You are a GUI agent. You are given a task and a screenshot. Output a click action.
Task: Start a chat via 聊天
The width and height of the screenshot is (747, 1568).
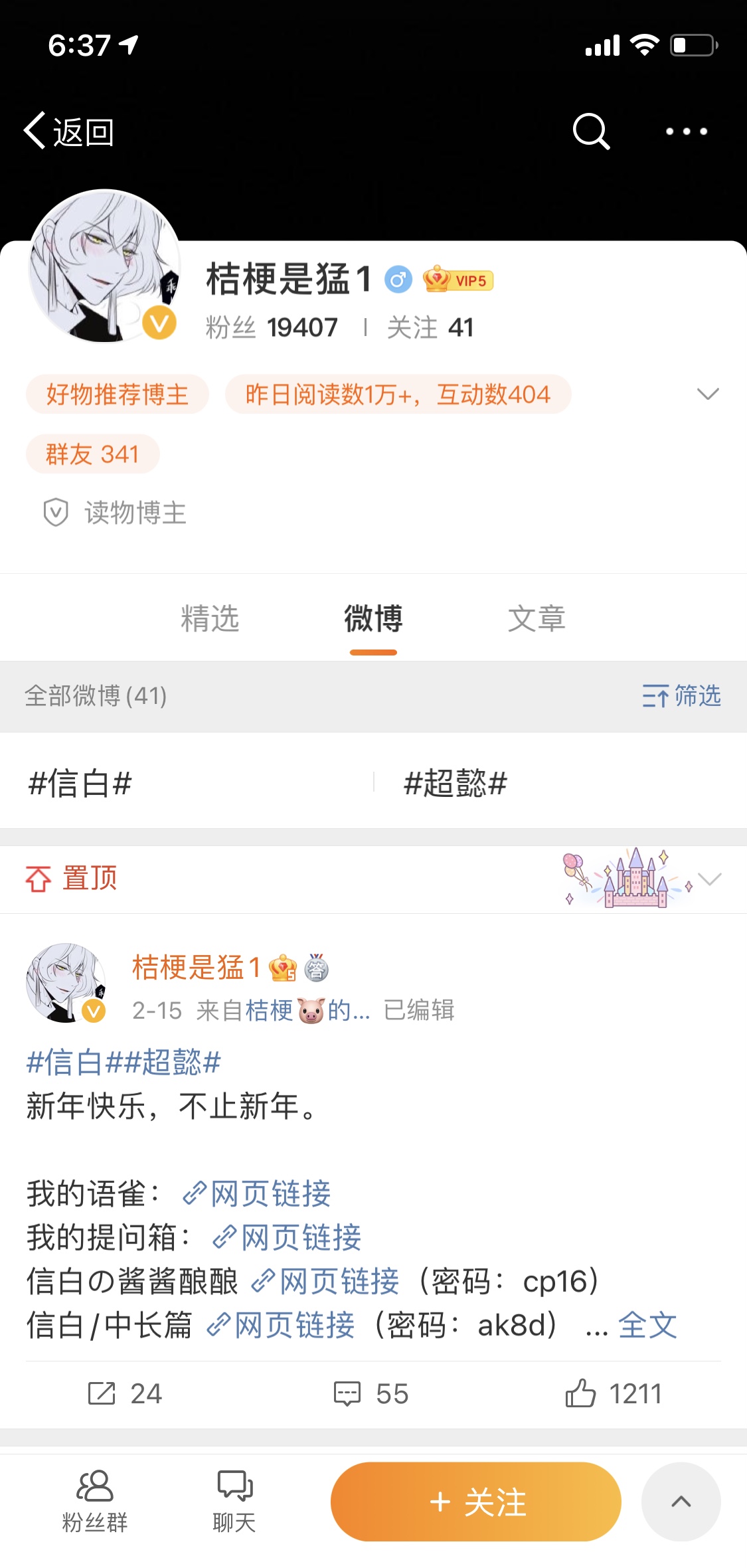point(234,1502)
